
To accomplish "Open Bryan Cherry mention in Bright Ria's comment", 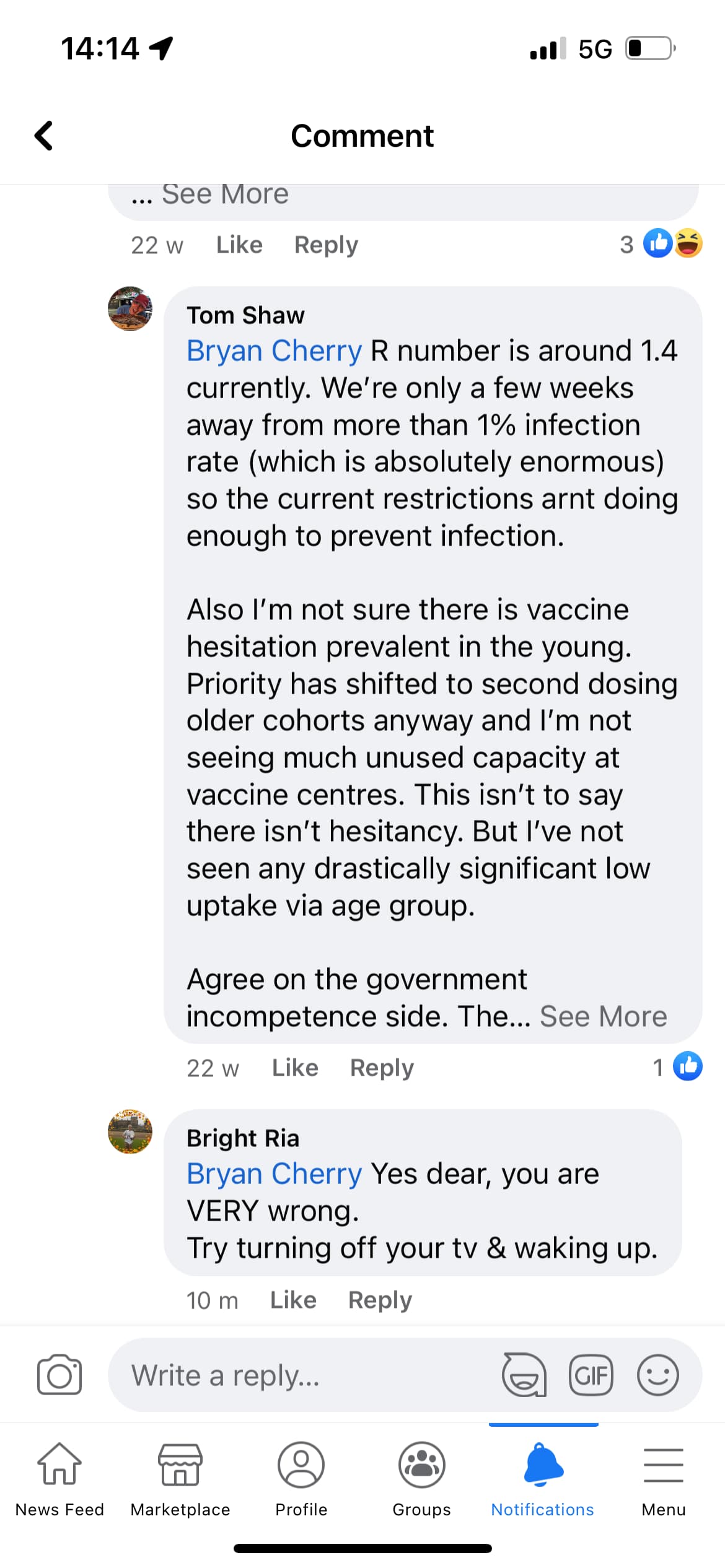I will (x=274, y=1174).
